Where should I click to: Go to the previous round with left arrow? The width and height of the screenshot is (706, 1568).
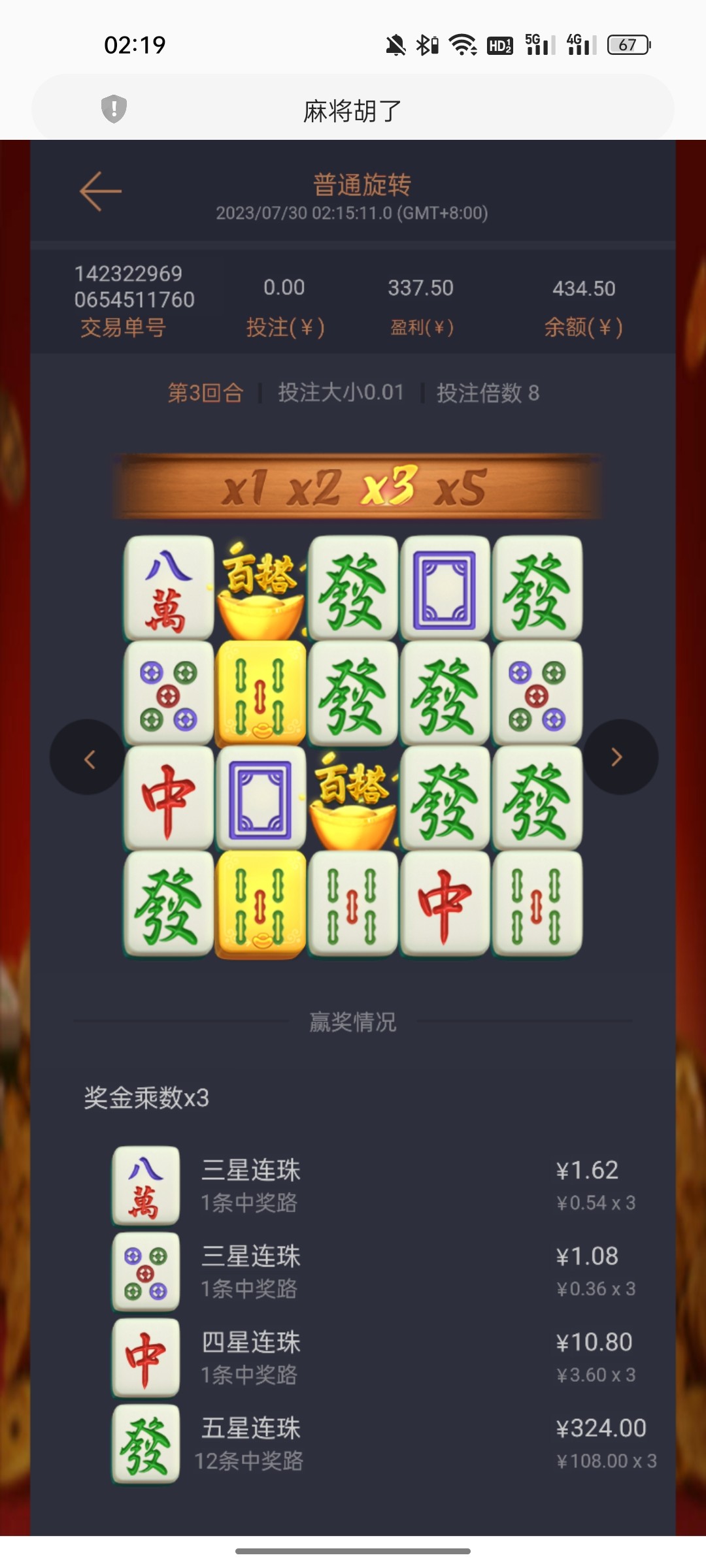pos(89,758)
